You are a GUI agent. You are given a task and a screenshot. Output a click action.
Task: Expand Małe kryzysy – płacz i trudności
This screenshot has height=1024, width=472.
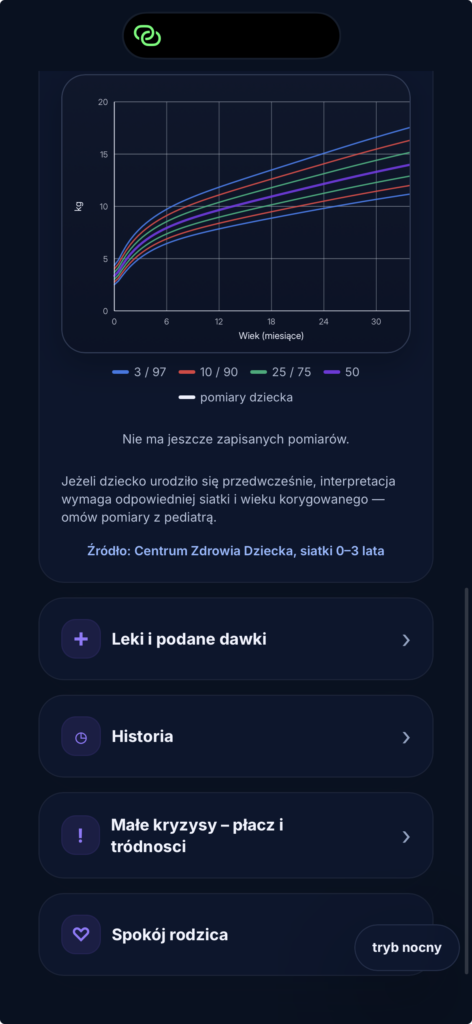click(x=236, y=835)
